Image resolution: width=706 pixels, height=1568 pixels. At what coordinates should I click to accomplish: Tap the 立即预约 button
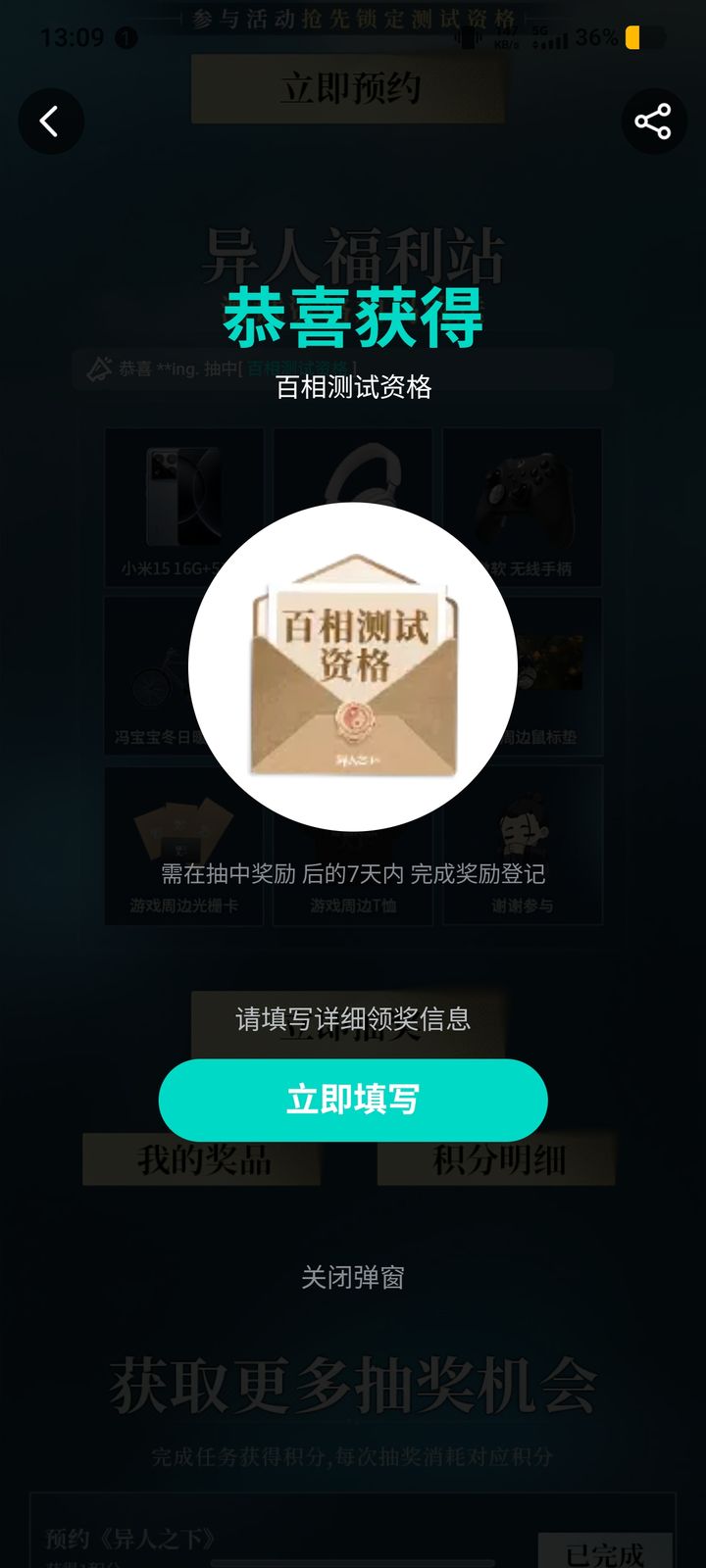352,86
